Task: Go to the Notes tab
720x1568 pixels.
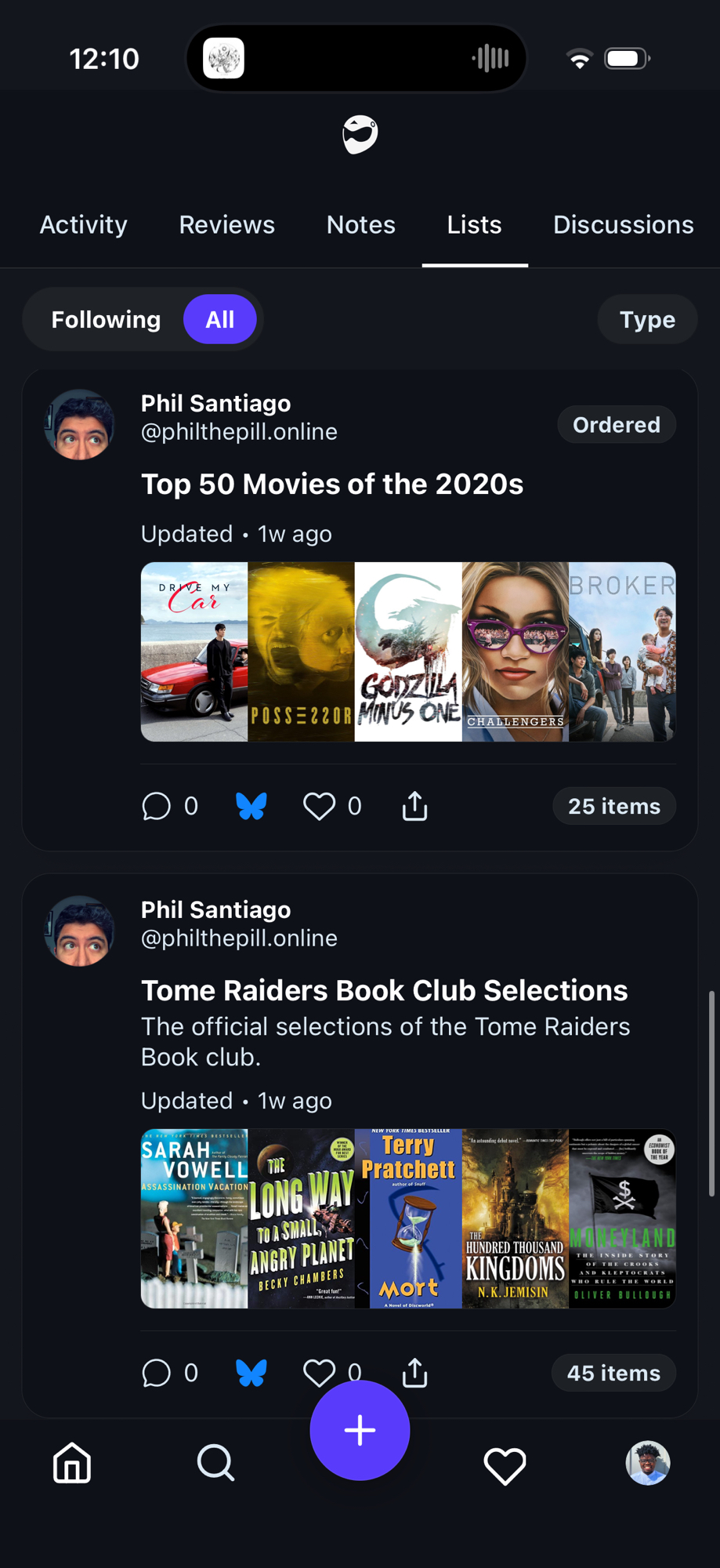Action: [x=360, y=225]
